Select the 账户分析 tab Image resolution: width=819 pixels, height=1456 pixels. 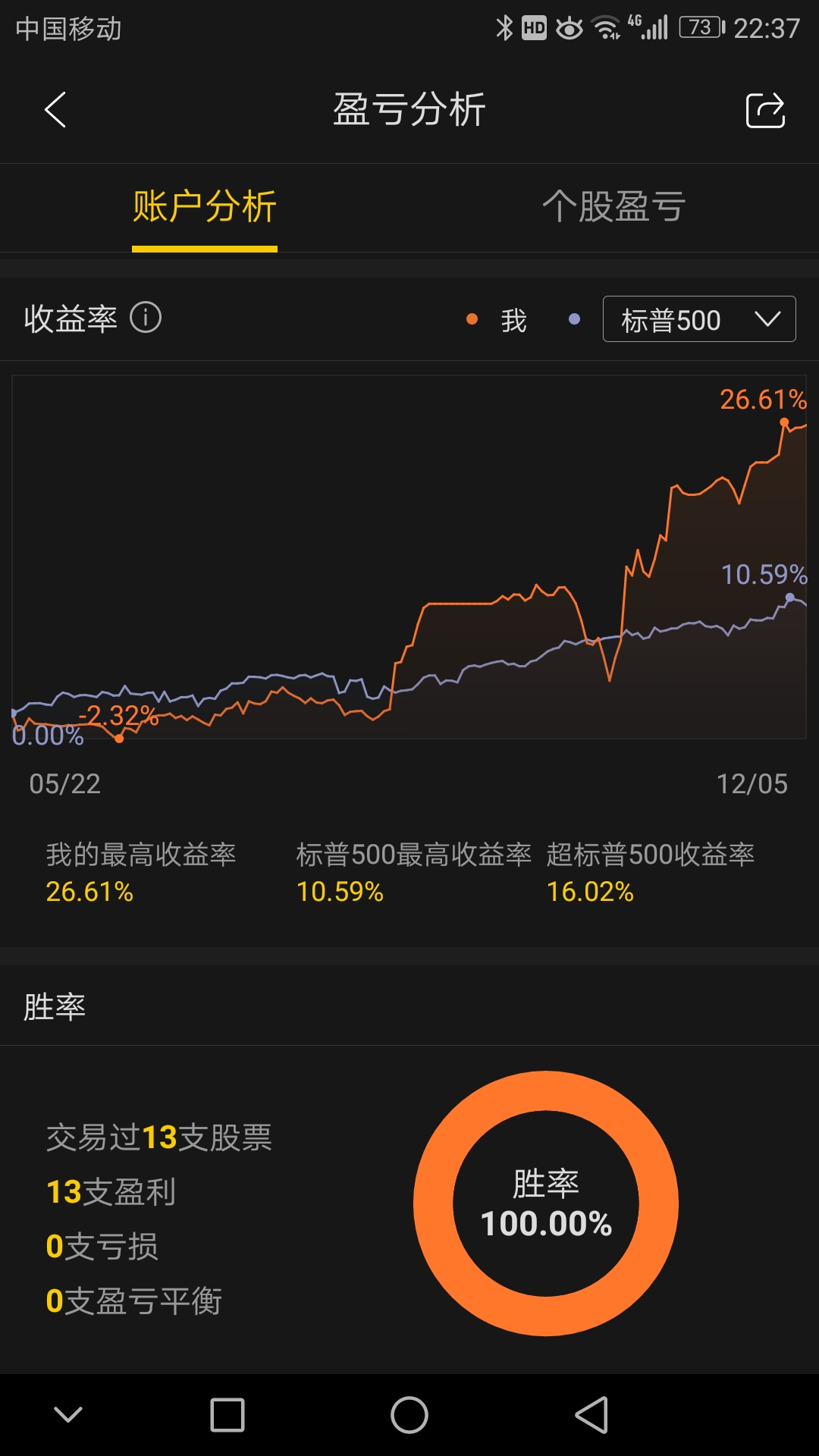point(205,207)
